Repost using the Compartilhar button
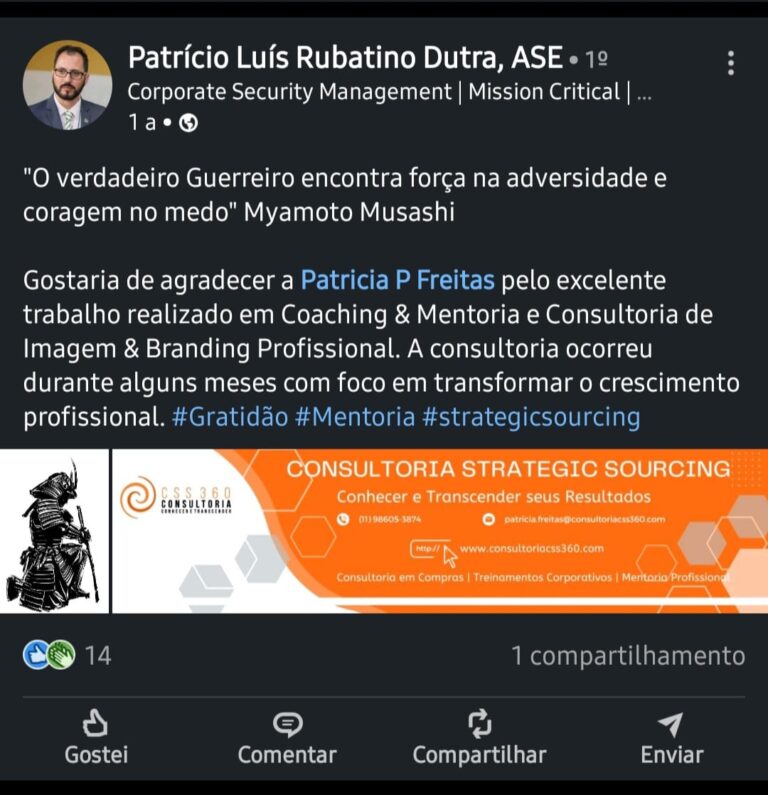The image size is (768, 795). point(479,737)
